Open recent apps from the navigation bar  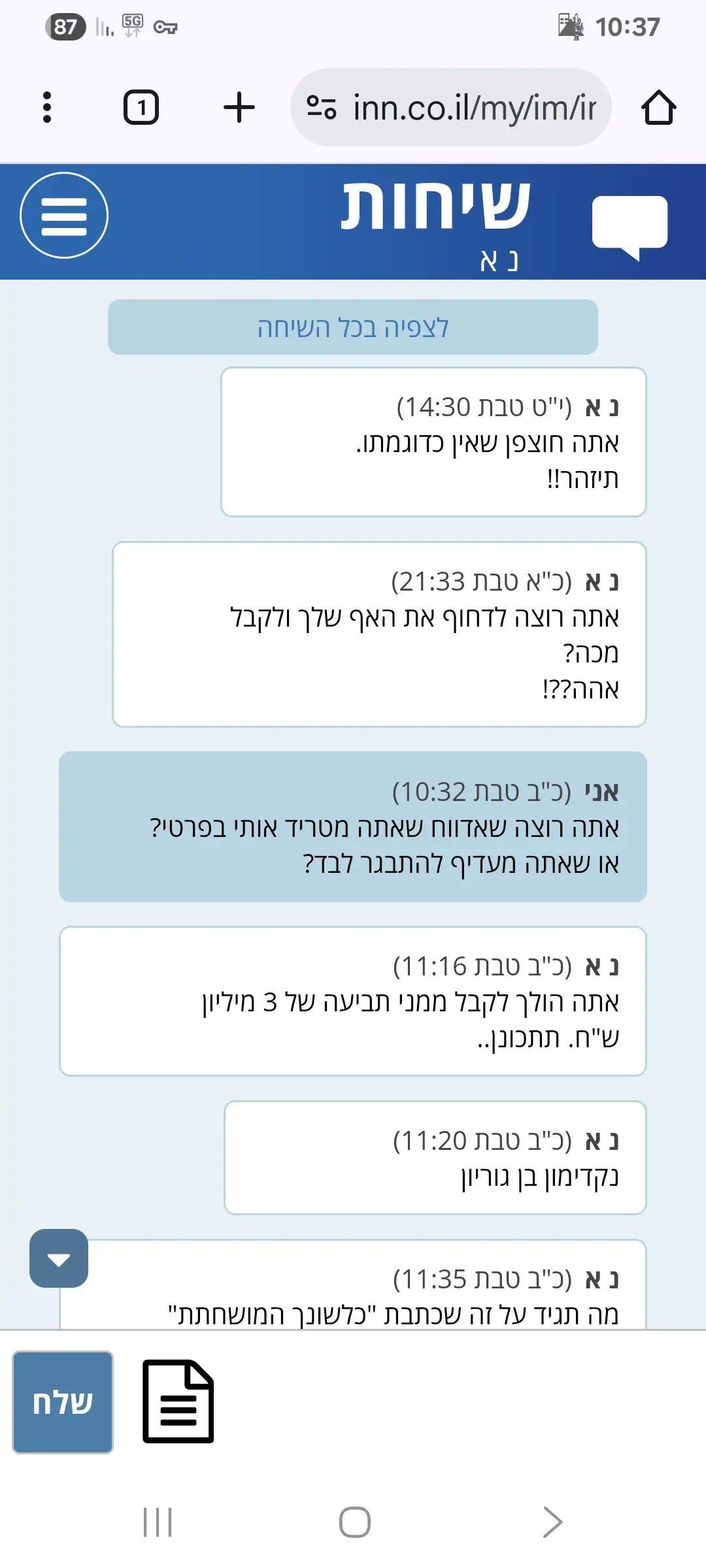coord(158,1522)
